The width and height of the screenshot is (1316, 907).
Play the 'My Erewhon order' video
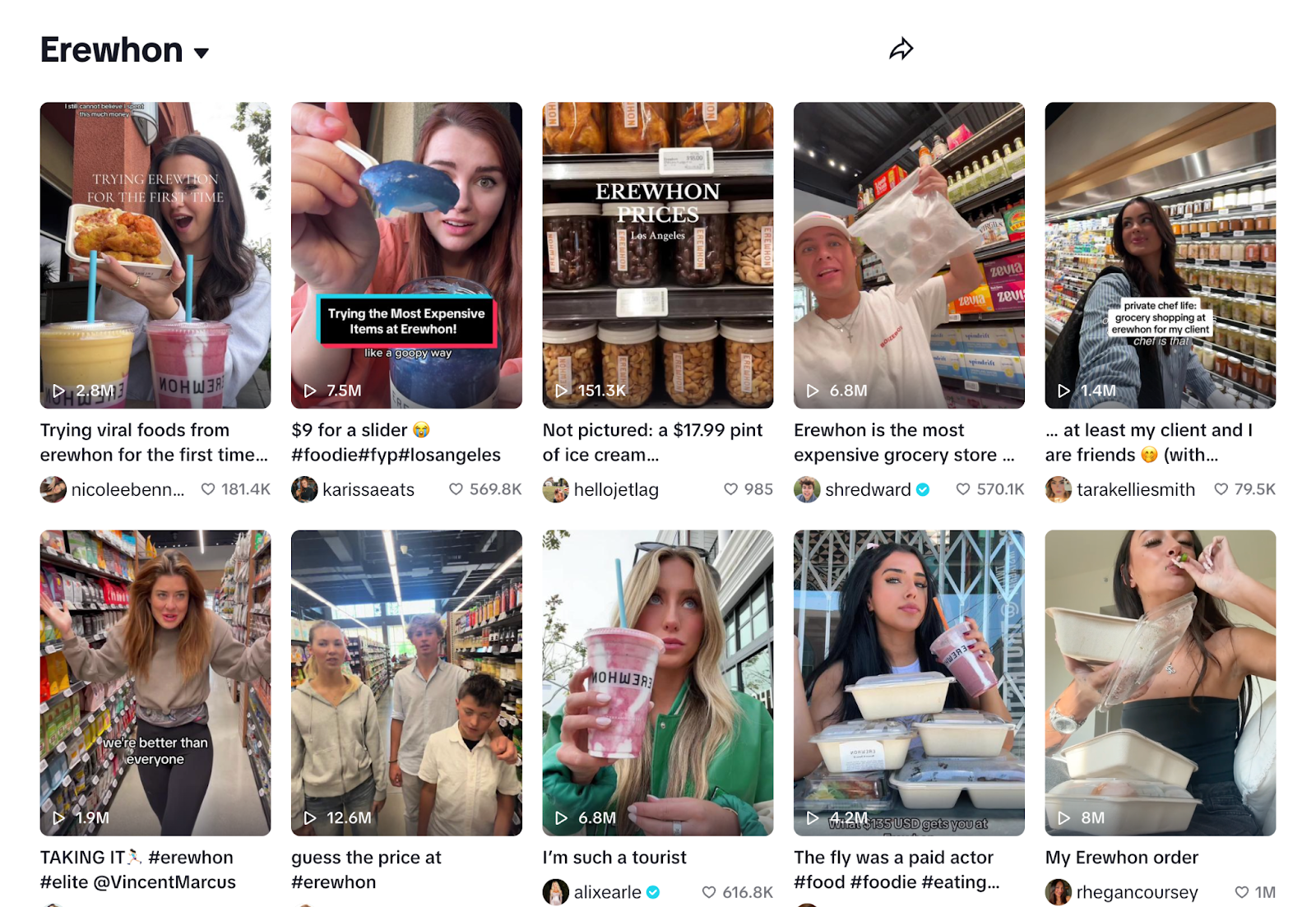click(1160, 683)
